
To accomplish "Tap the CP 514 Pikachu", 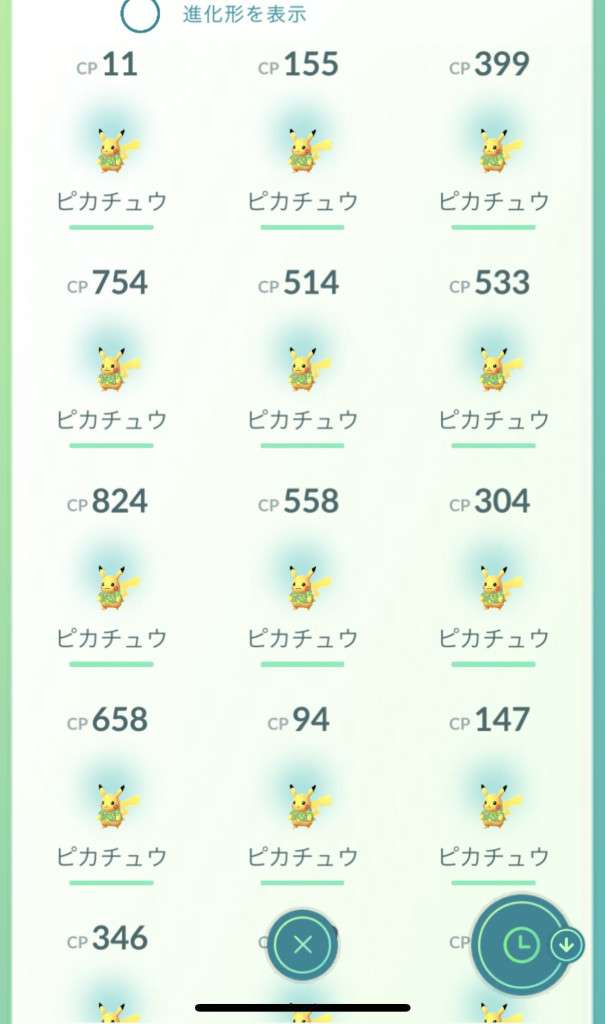I will pyautogui.click(x=302, y=369).
